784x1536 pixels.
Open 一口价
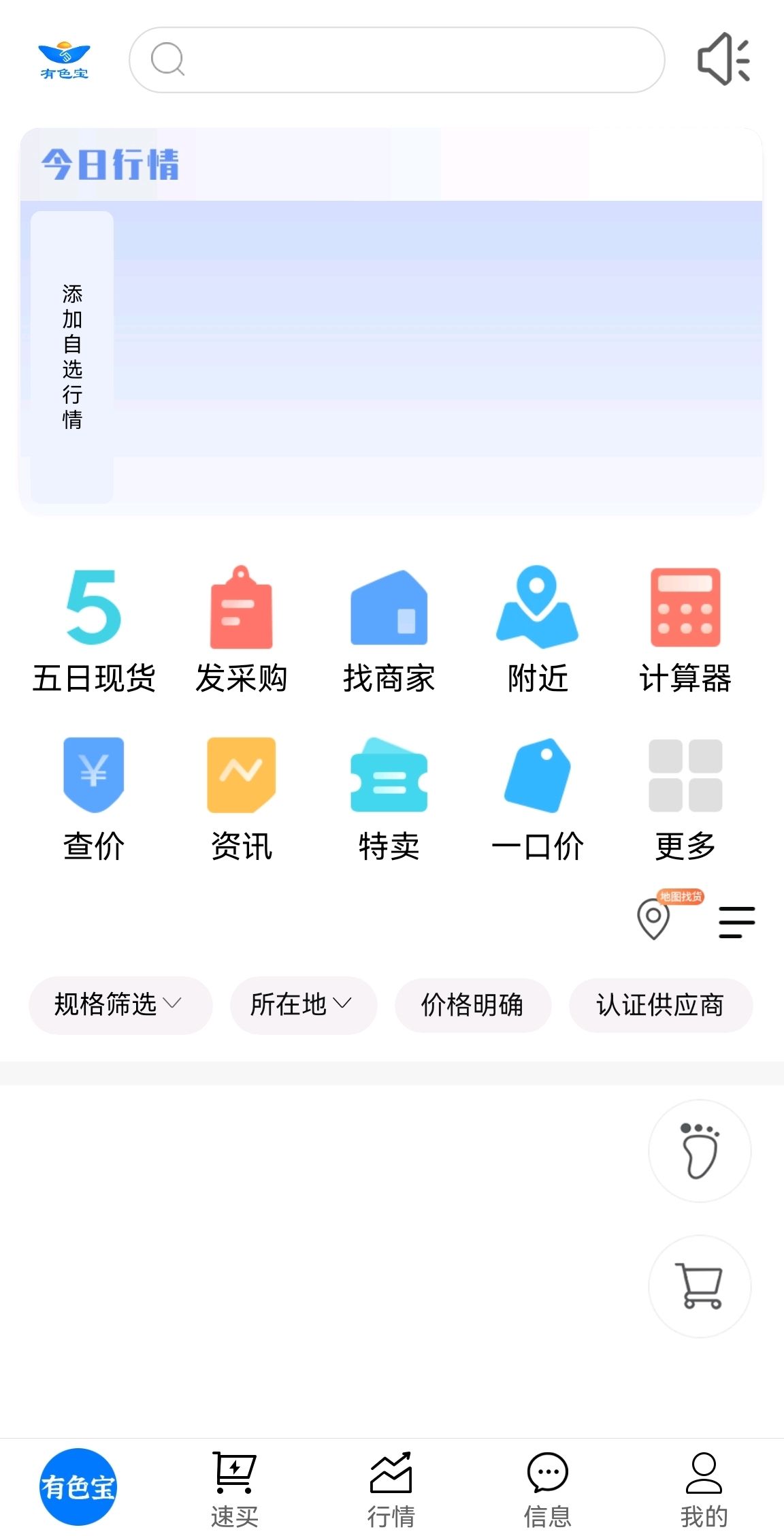coord(538,799)
